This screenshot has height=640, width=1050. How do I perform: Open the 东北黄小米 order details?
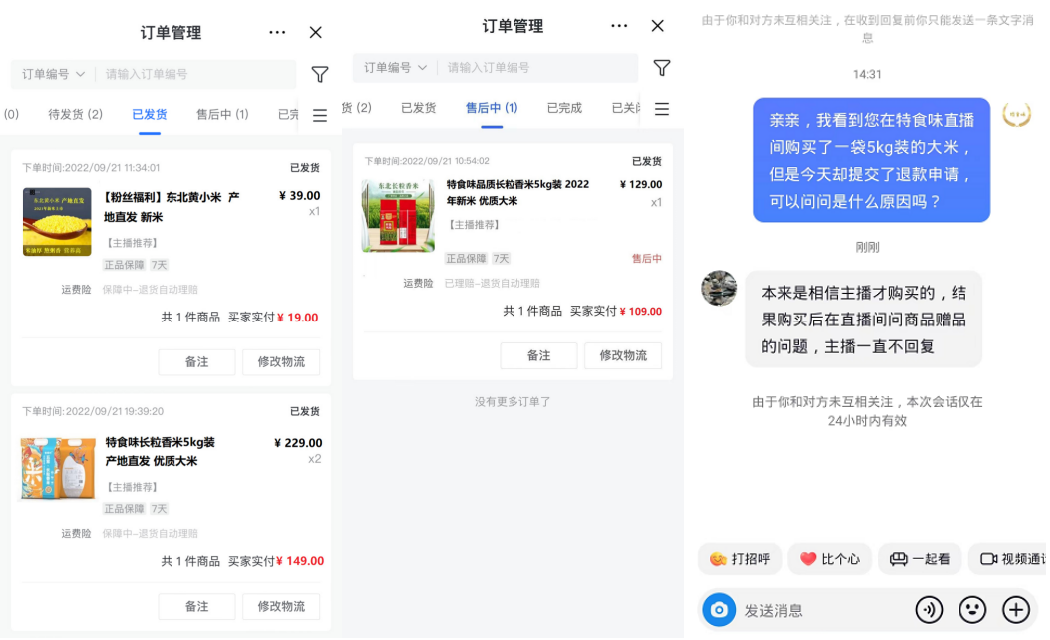(172, 205)
